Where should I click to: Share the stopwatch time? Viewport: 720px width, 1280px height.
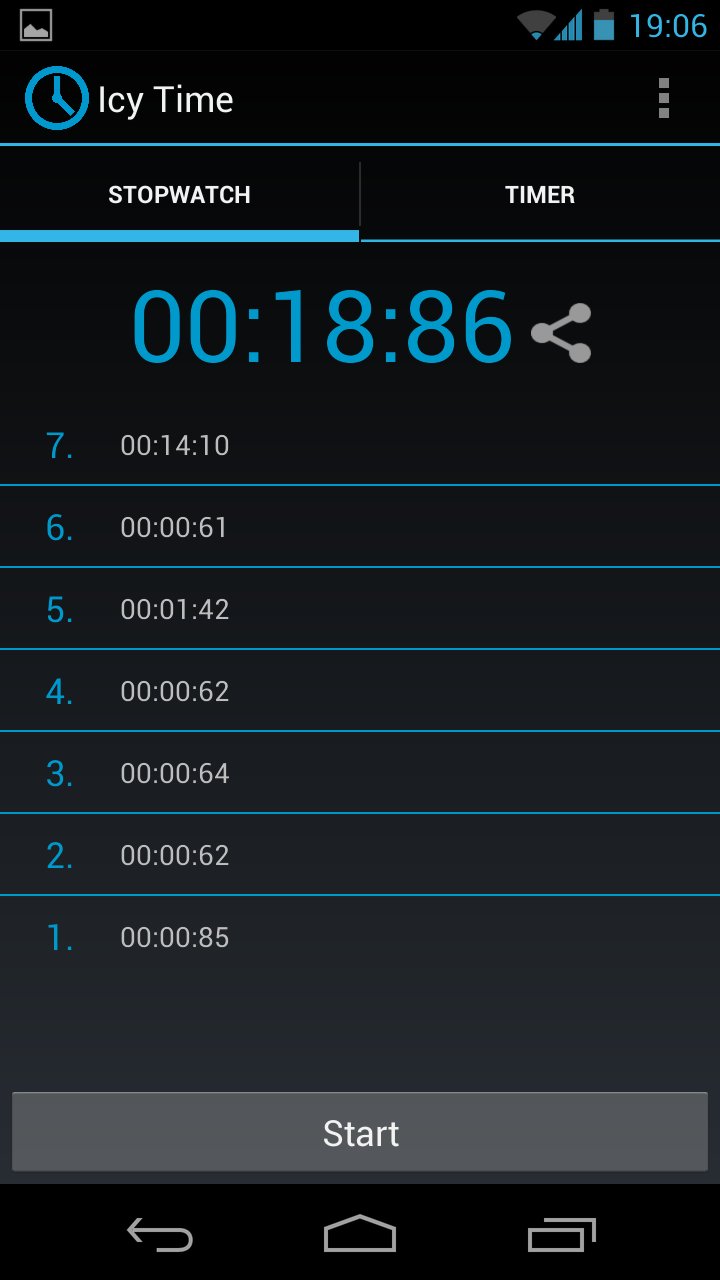(x=562, y=333)
